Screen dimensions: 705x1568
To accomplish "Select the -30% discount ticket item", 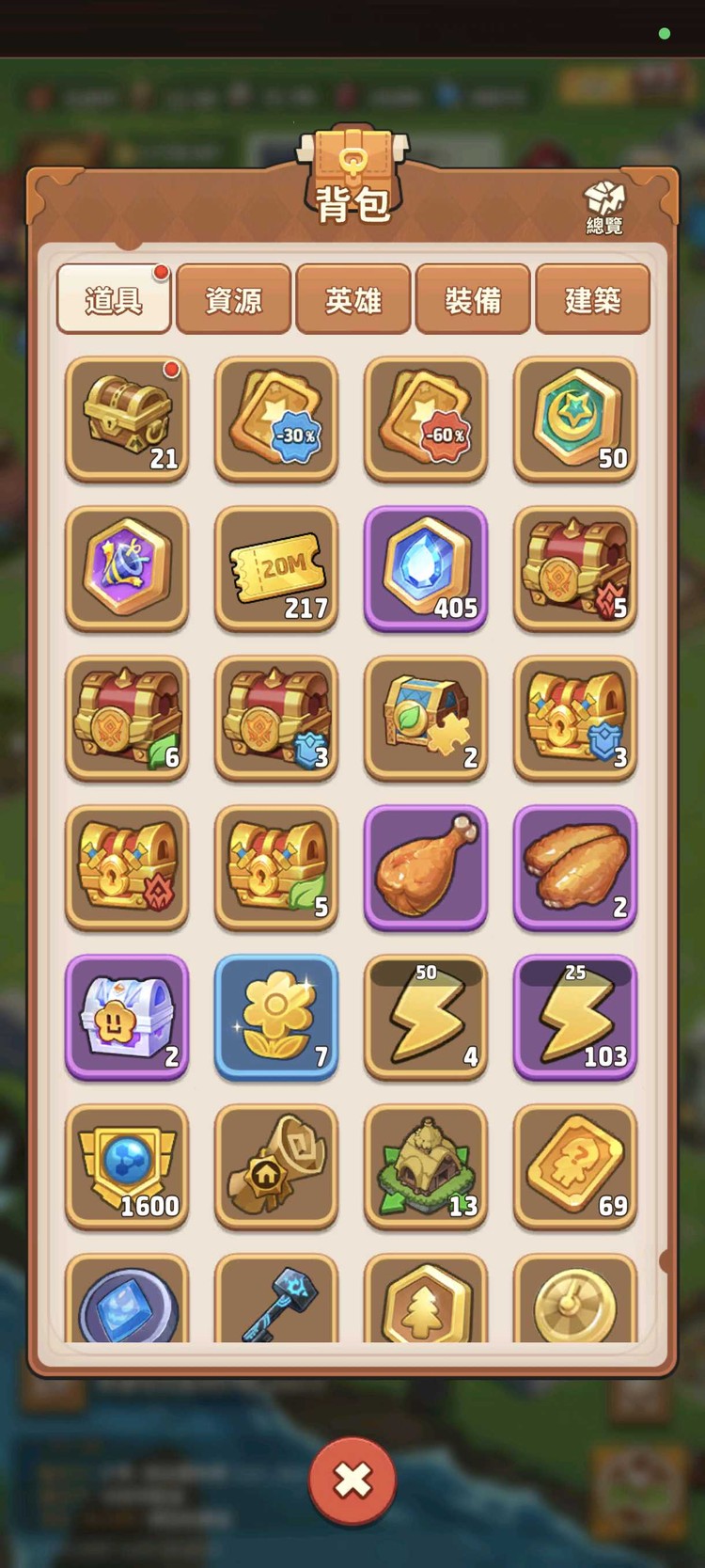I will coord(276,419).
